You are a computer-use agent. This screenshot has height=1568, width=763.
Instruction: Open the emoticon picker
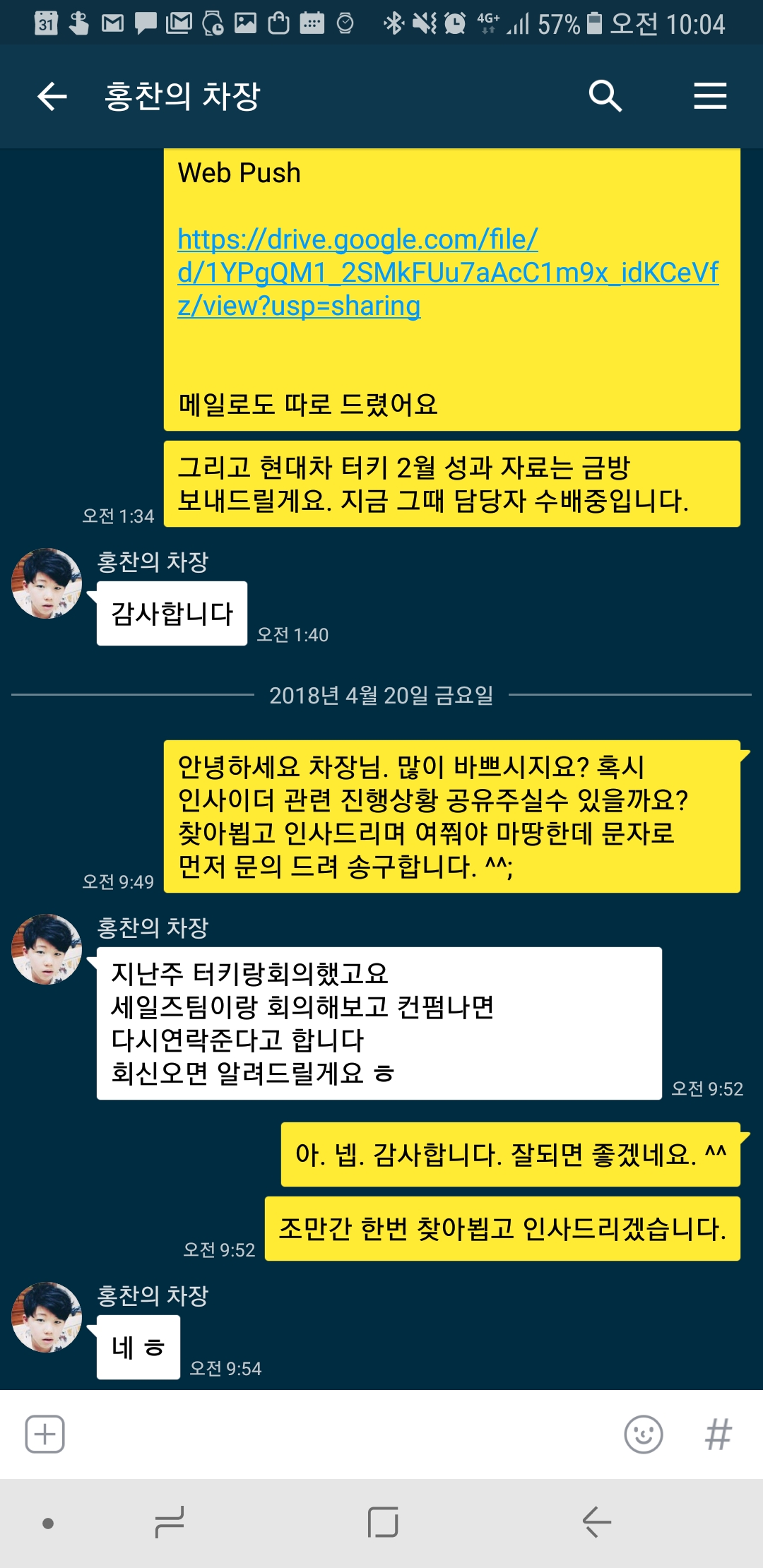643,1435
